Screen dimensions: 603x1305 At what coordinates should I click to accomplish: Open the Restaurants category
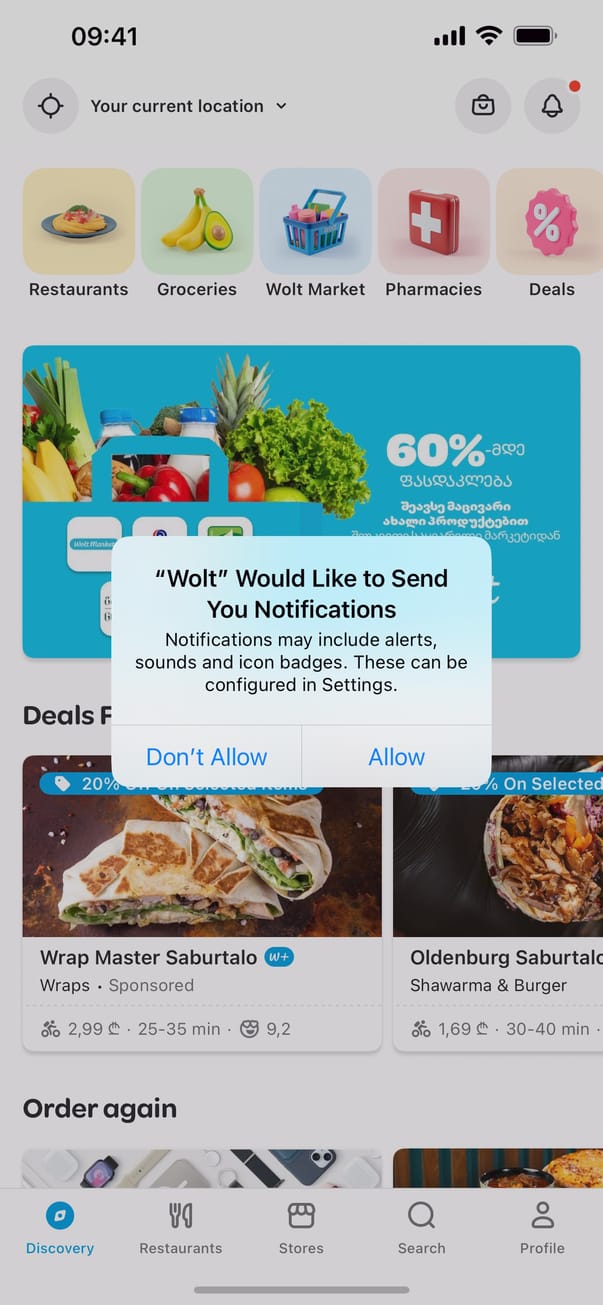tap(79, 233)
